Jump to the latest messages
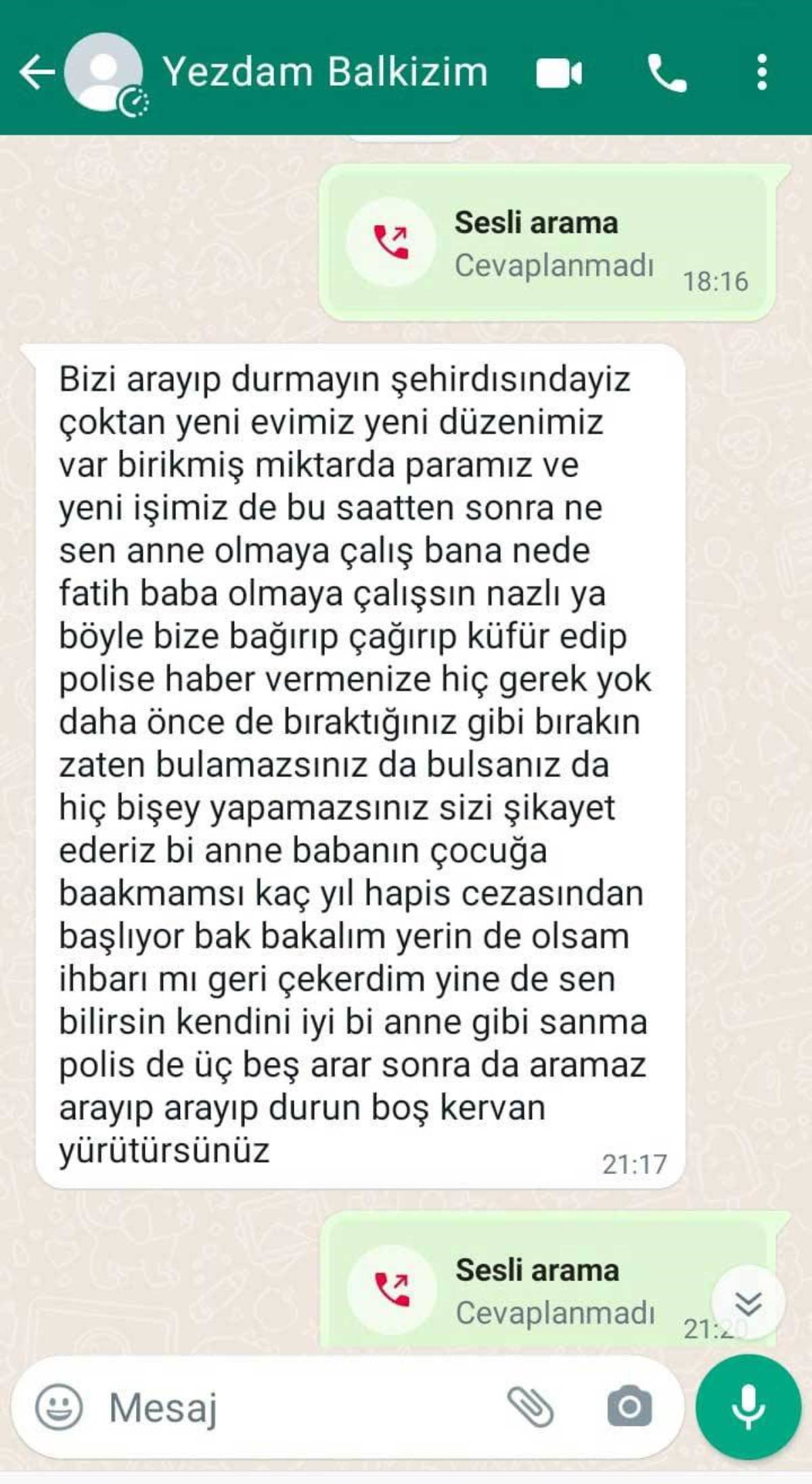The image size is (812, 1484). pyautogui.click(x=749, y=1302)
